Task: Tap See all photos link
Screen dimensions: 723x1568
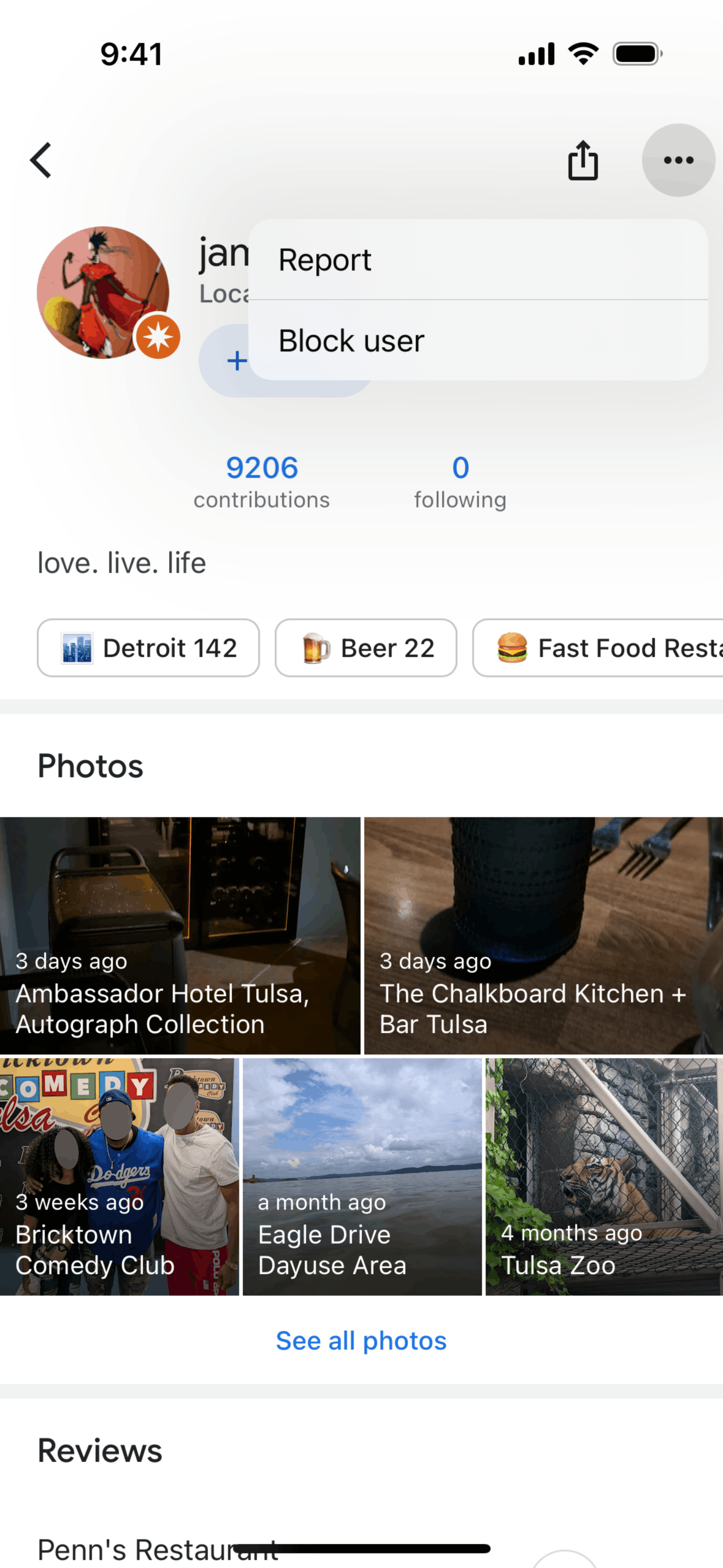Action: [361, 1341]
